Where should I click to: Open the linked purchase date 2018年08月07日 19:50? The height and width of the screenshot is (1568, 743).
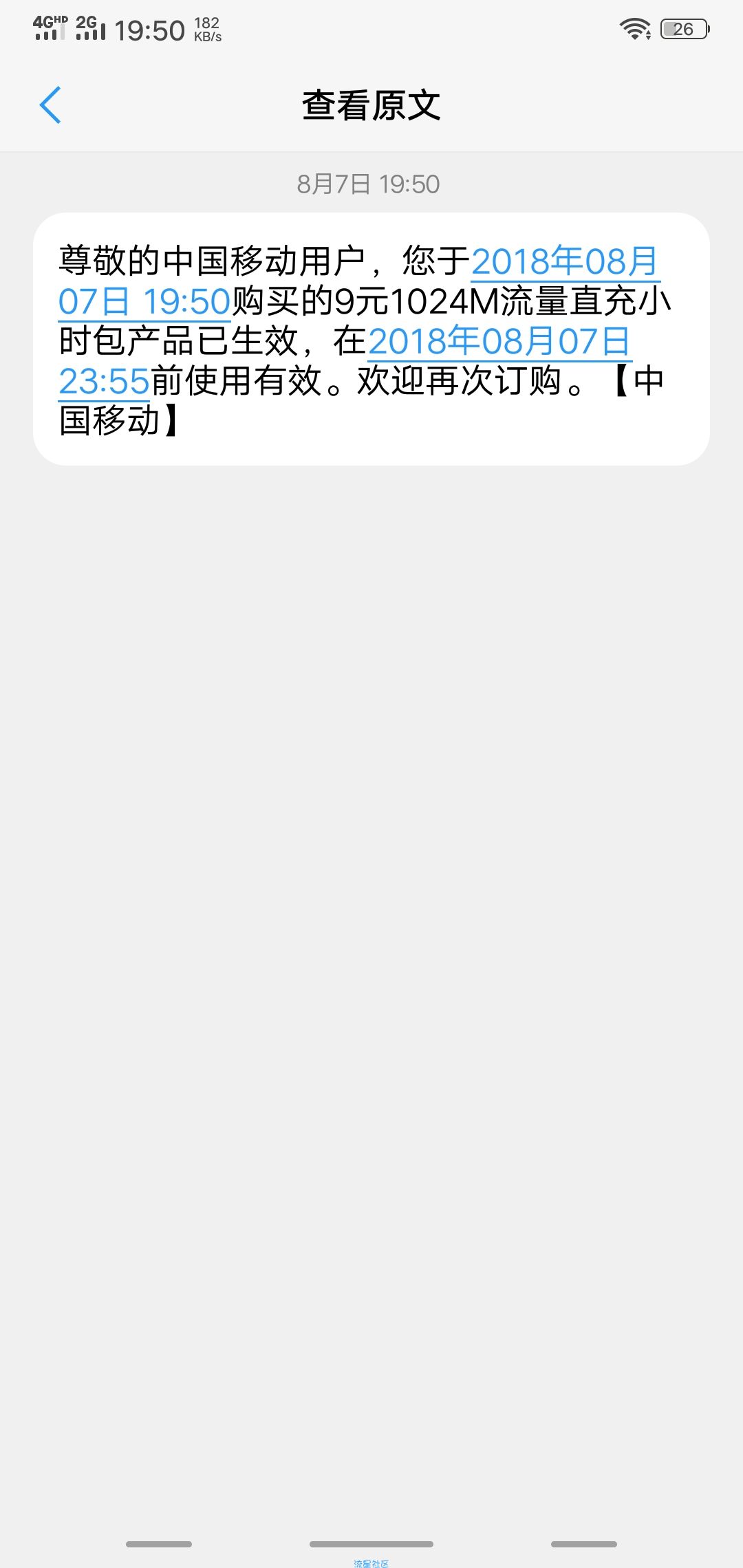(x=564, y=262)
